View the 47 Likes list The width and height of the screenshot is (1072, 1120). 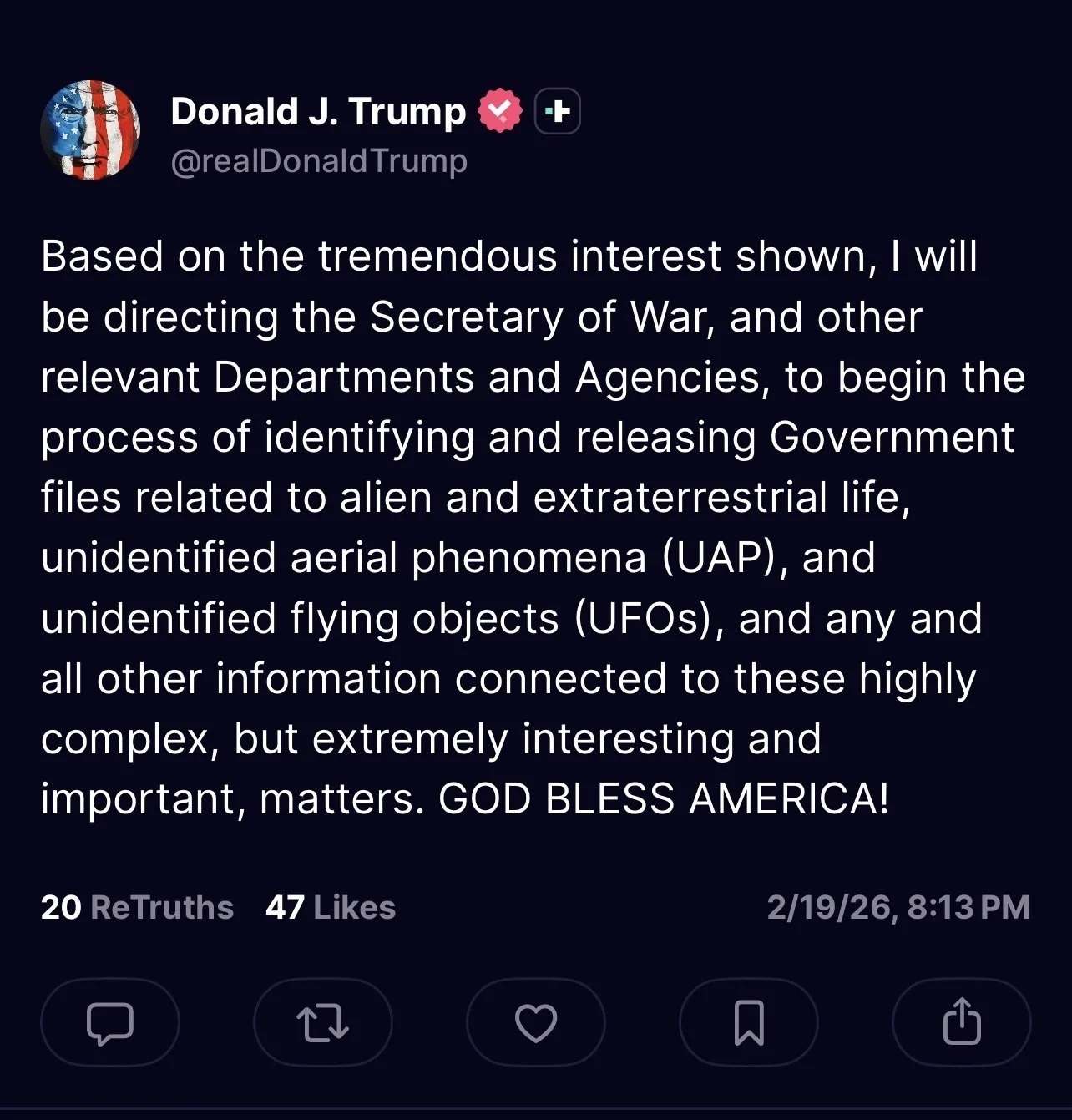click(330, 907)
